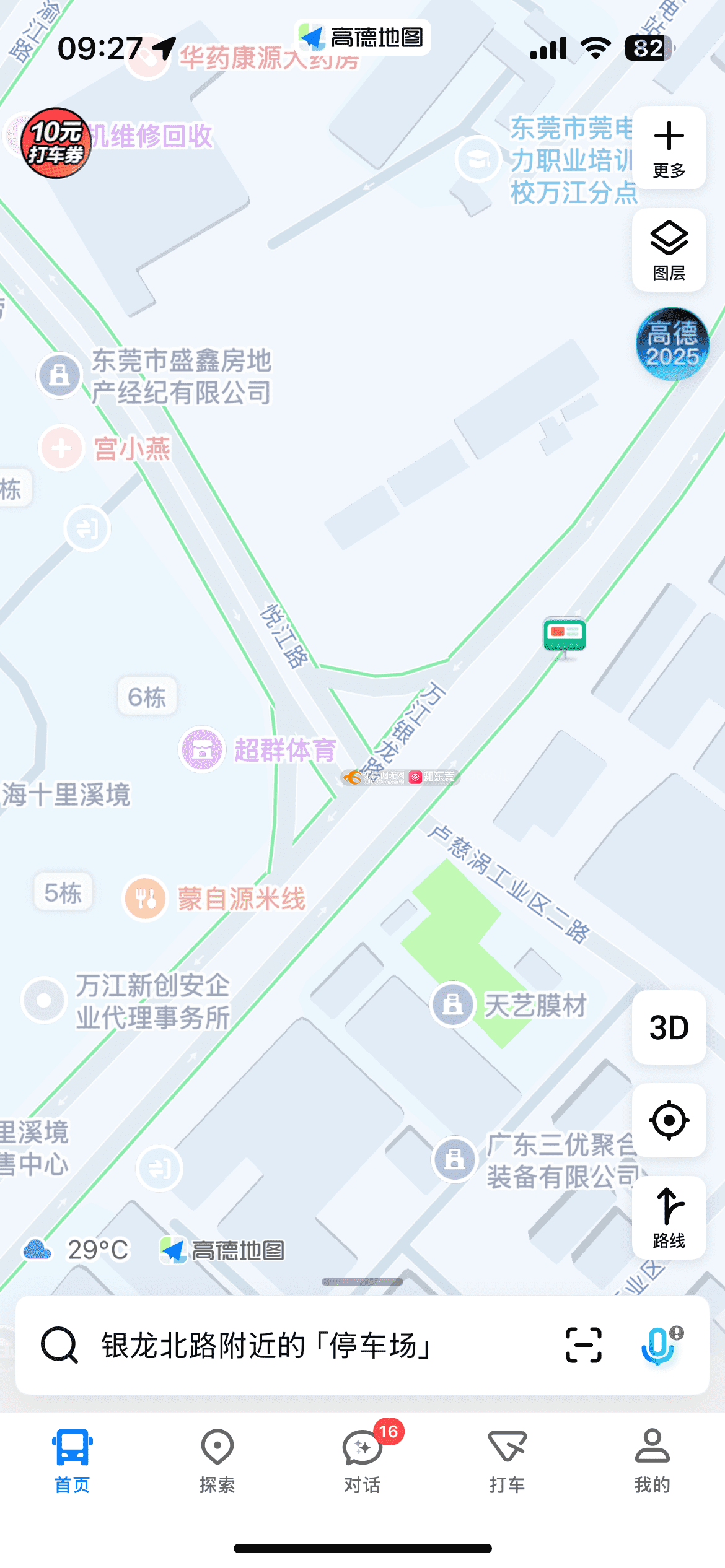The image size is (725, 1568).
Task: Go to the 打车 tab
Action: click(507, 1461)
